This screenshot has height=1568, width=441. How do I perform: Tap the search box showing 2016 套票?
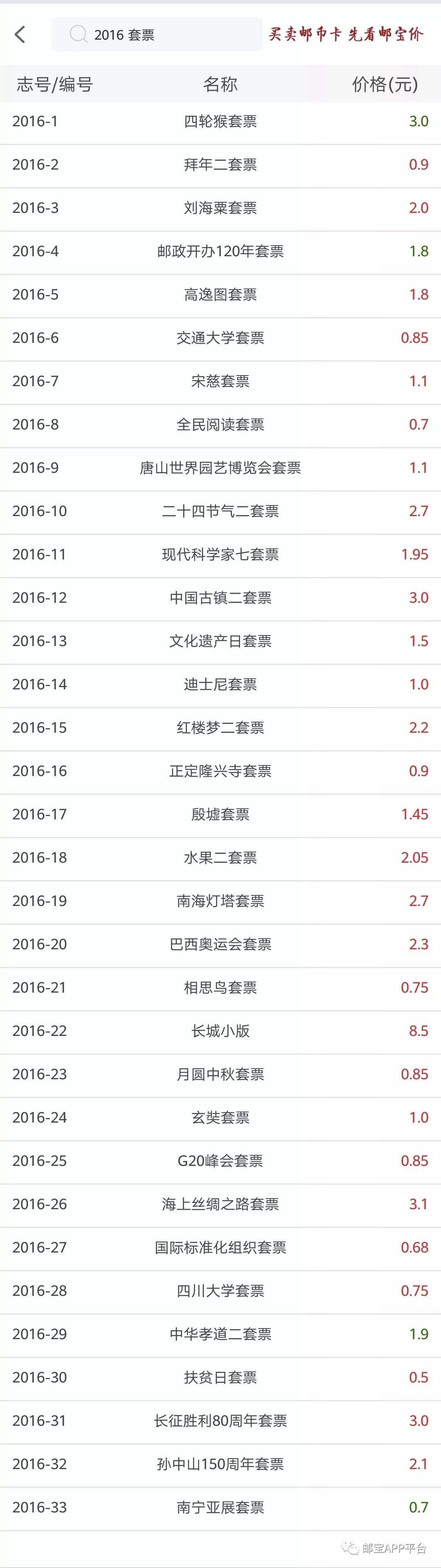click(x=157, y=35)
